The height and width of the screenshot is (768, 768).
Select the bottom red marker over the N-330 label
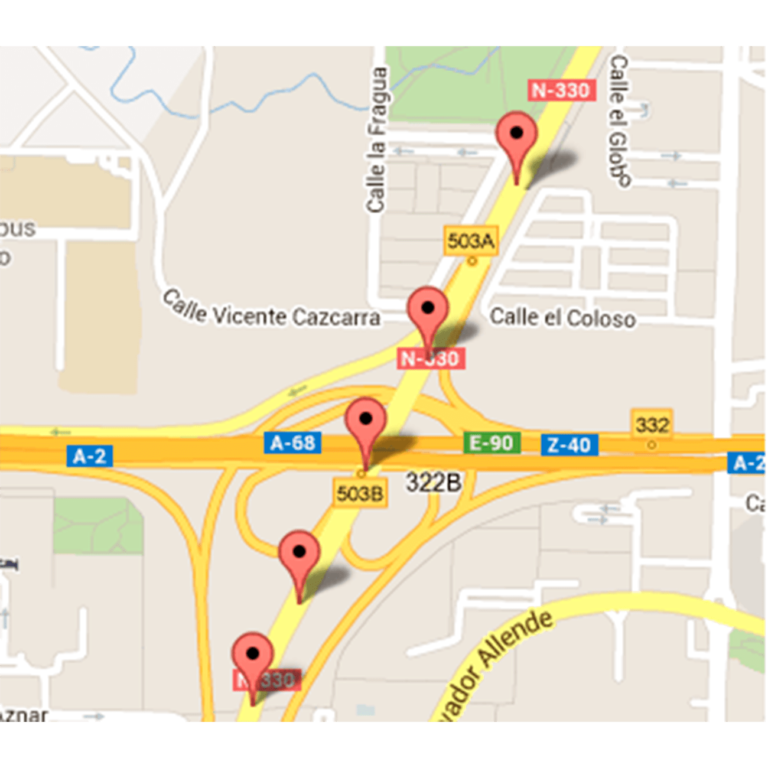point(252,655)
